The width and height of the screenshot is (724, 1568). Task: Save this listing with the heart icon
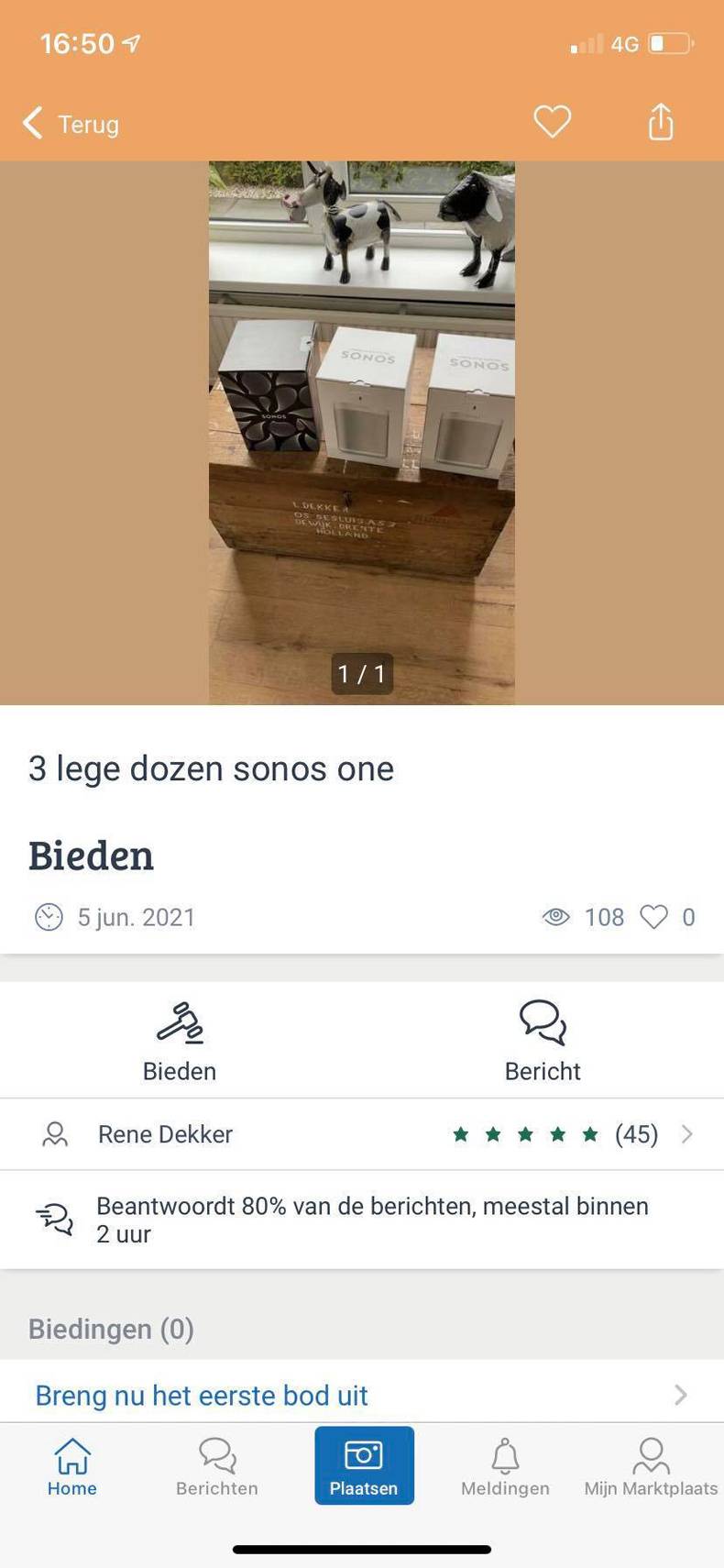point(552,122)
